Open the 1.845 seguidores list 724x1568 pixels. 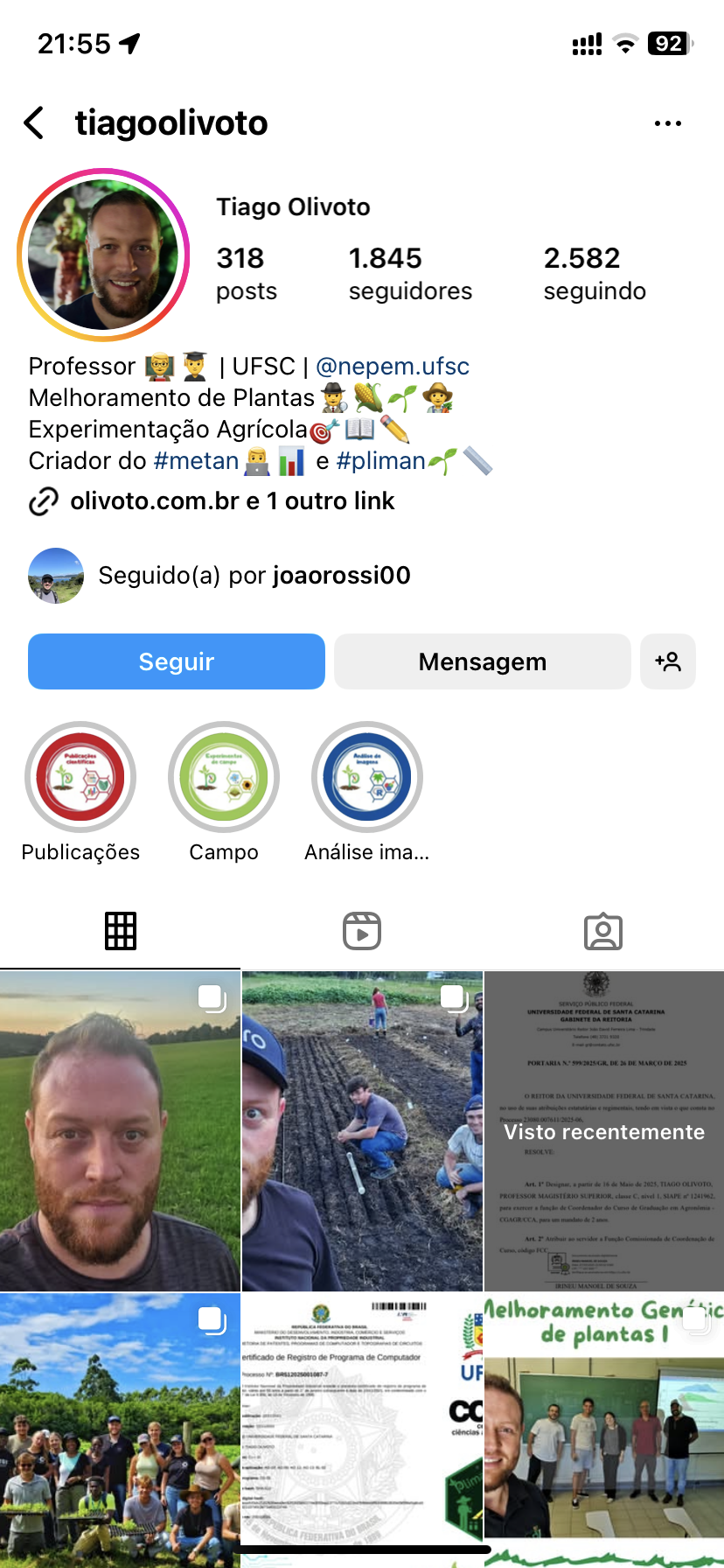tap(409, 273)
